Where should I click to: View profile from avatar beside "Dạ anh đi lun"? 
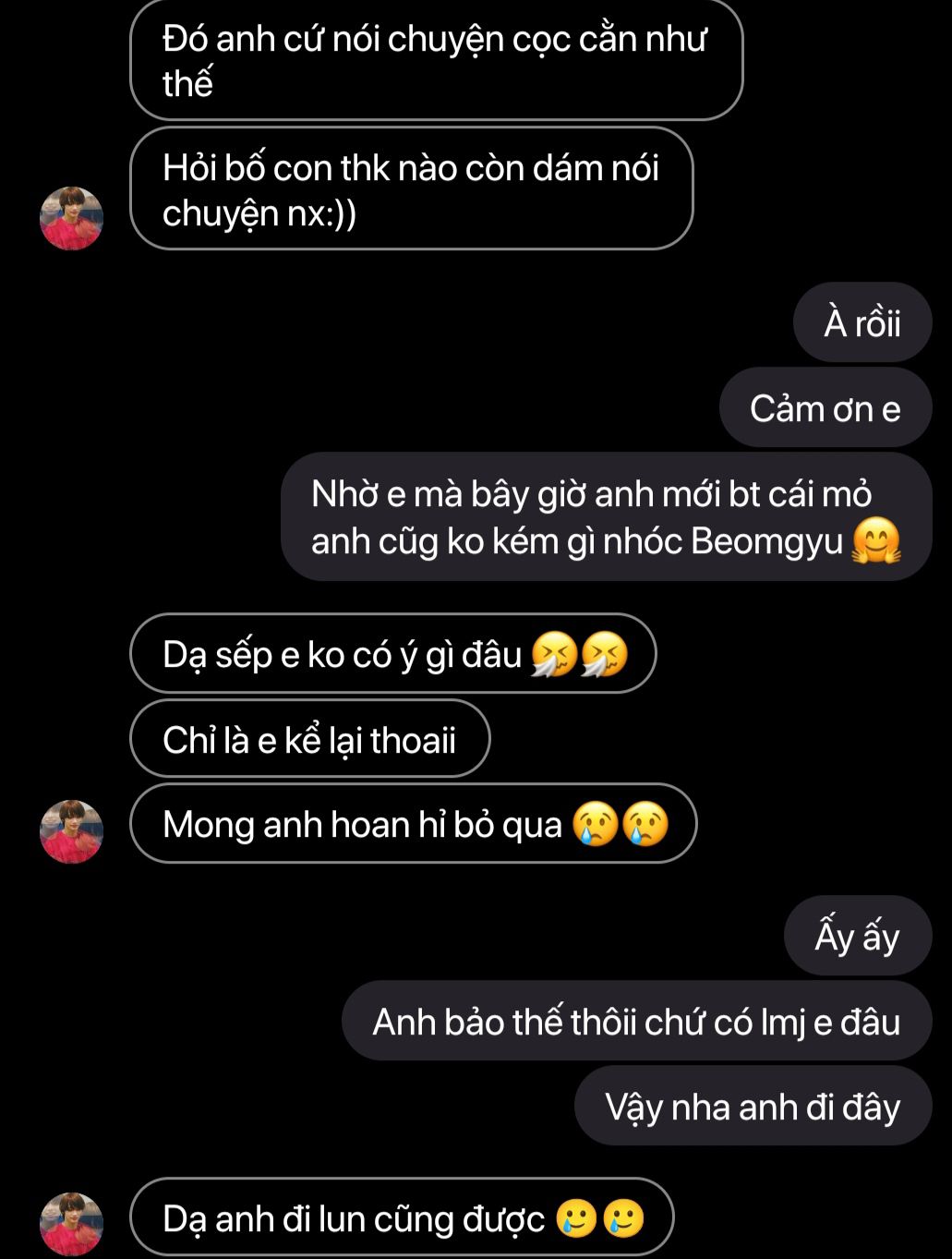[71, 1223]
